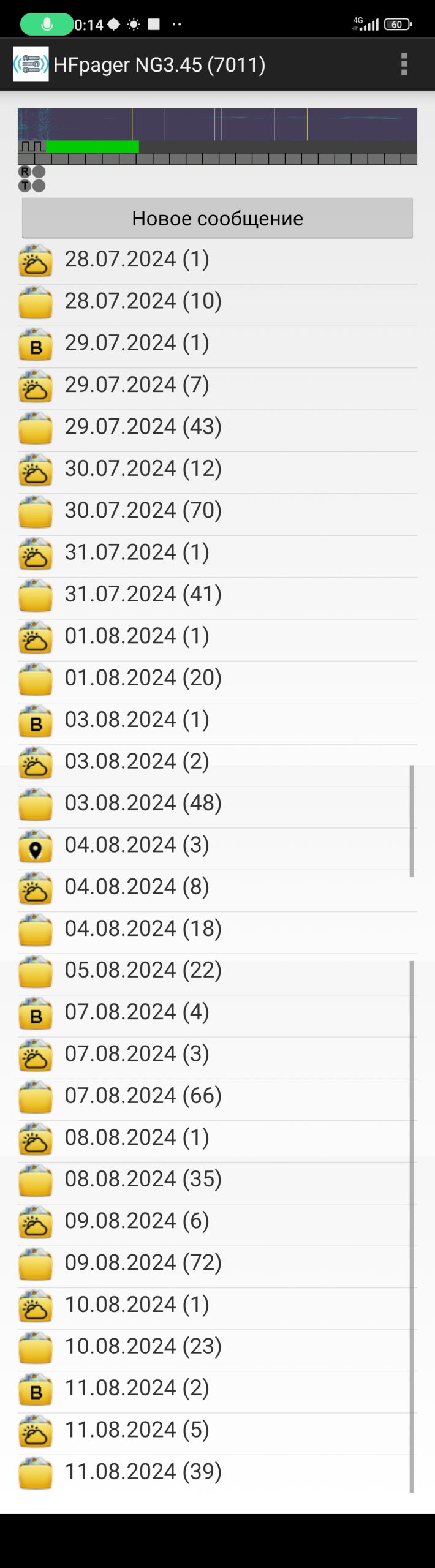Open weather folder 04.08.2024 (8)

[x=137, y=887]
